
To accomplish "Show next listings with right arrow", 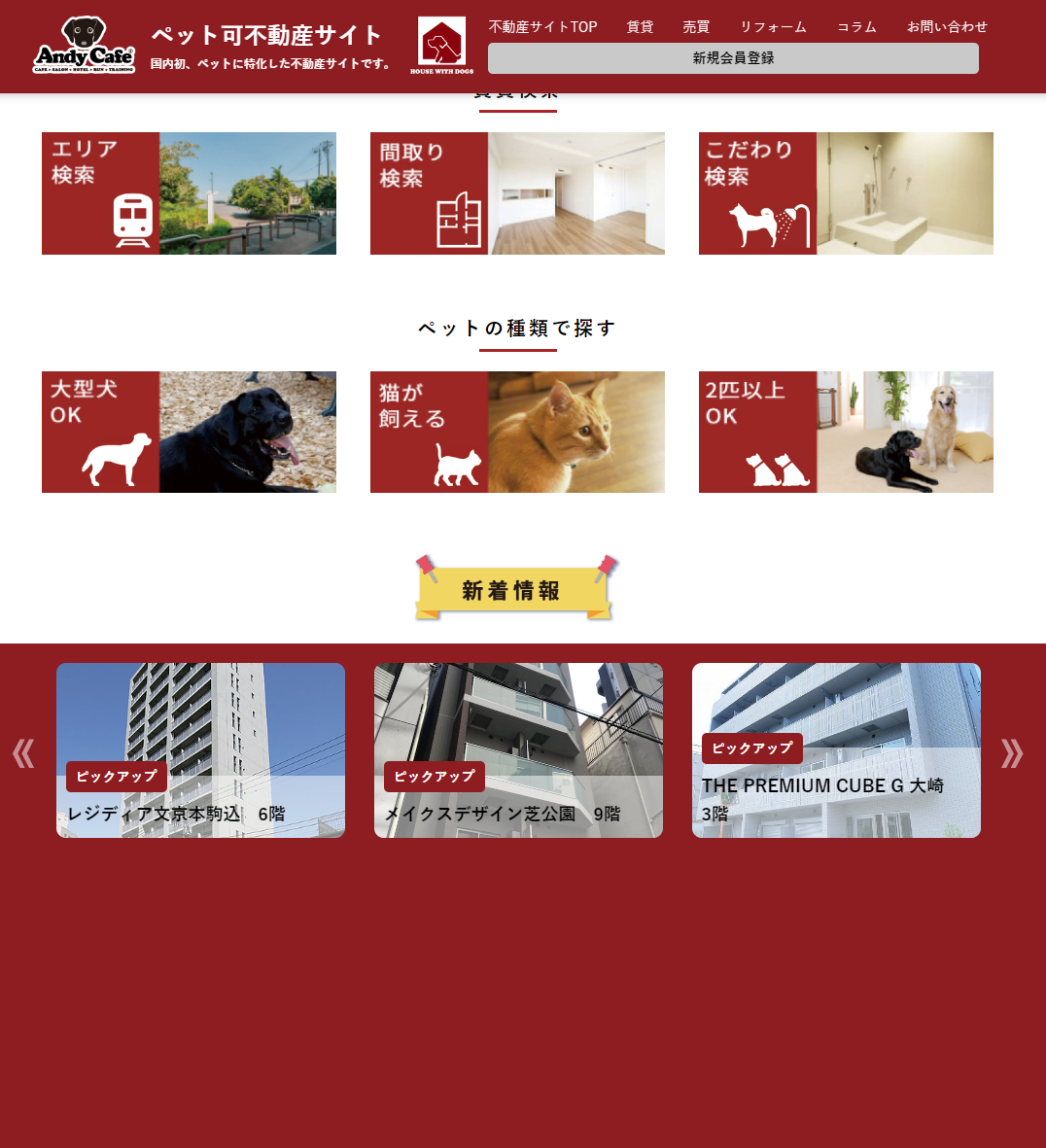I will (x=1012, y=753).
